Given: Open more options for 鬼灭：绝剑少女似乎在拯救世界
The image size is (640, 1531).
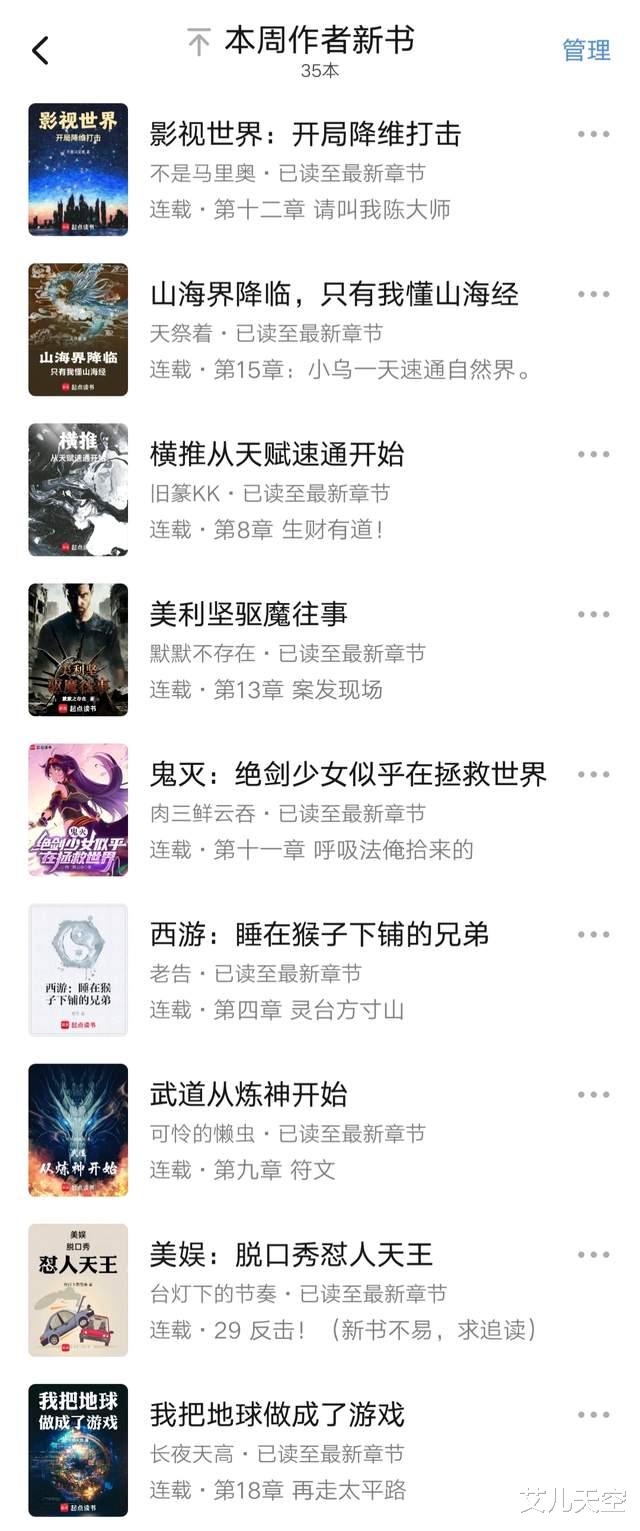Looking at the screenshot, I should point(593,774).
